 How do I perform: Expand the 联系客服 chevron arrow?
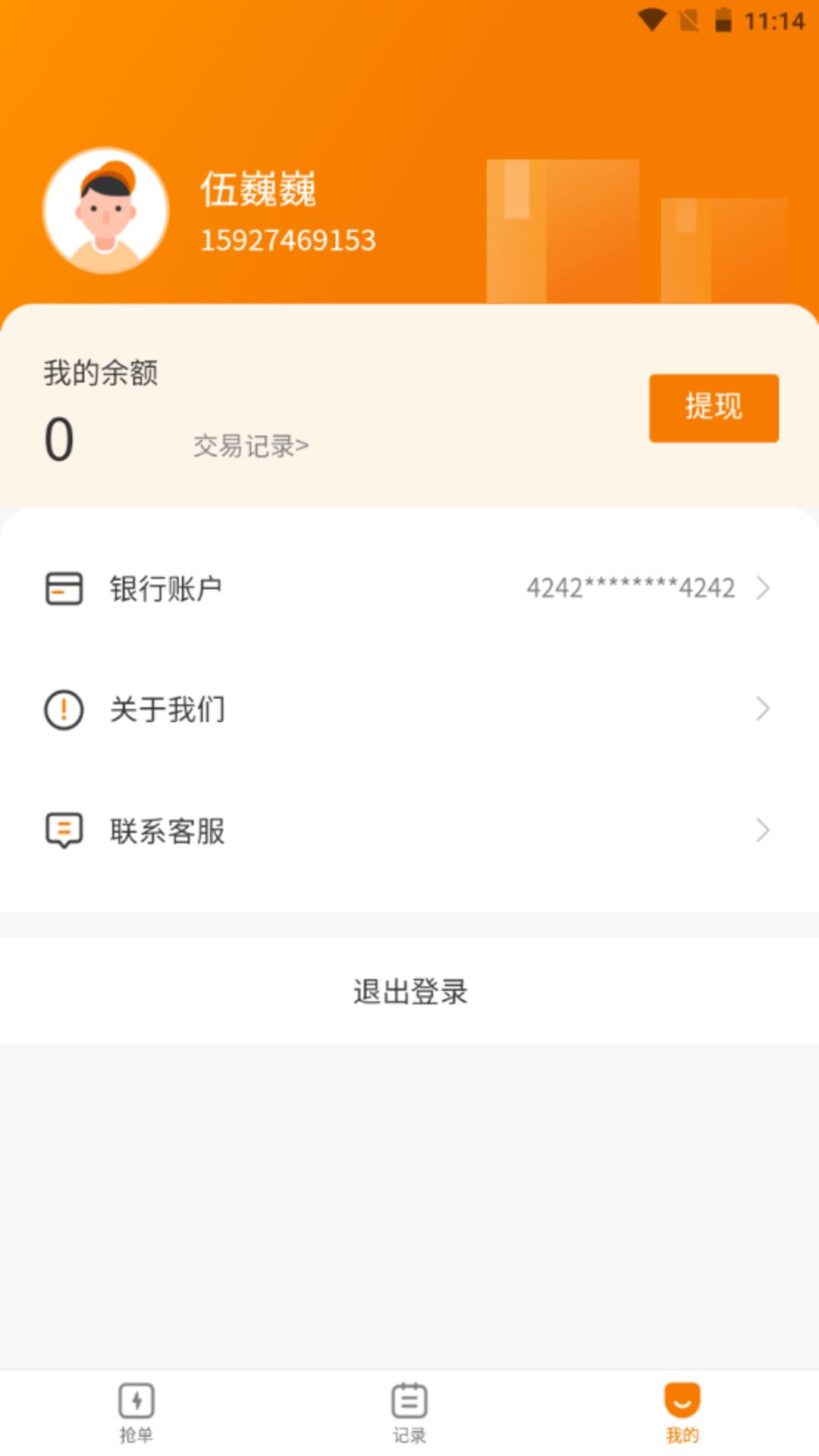pos(763,831)
